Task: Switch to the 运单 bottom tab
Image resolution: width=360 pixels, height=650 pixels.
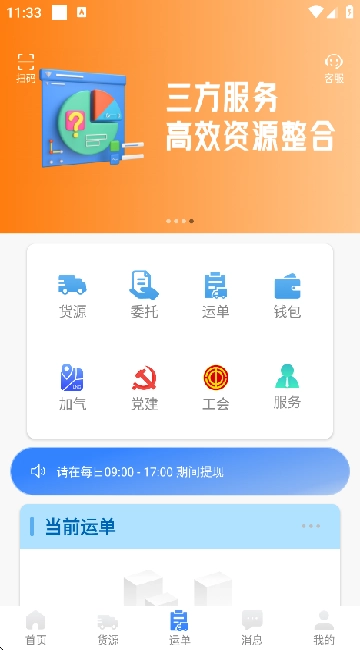Action: pos(180,628)
